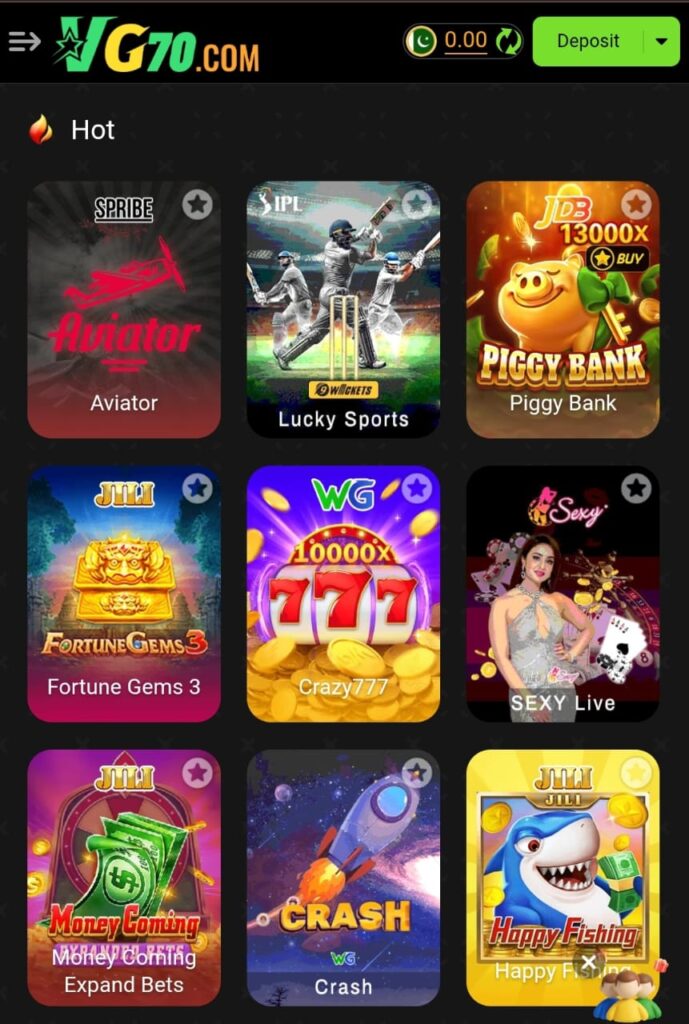Play Fortune Gems 3
Screen dimensions: 689x1024
pyautogui.click(x=124, y=595)
